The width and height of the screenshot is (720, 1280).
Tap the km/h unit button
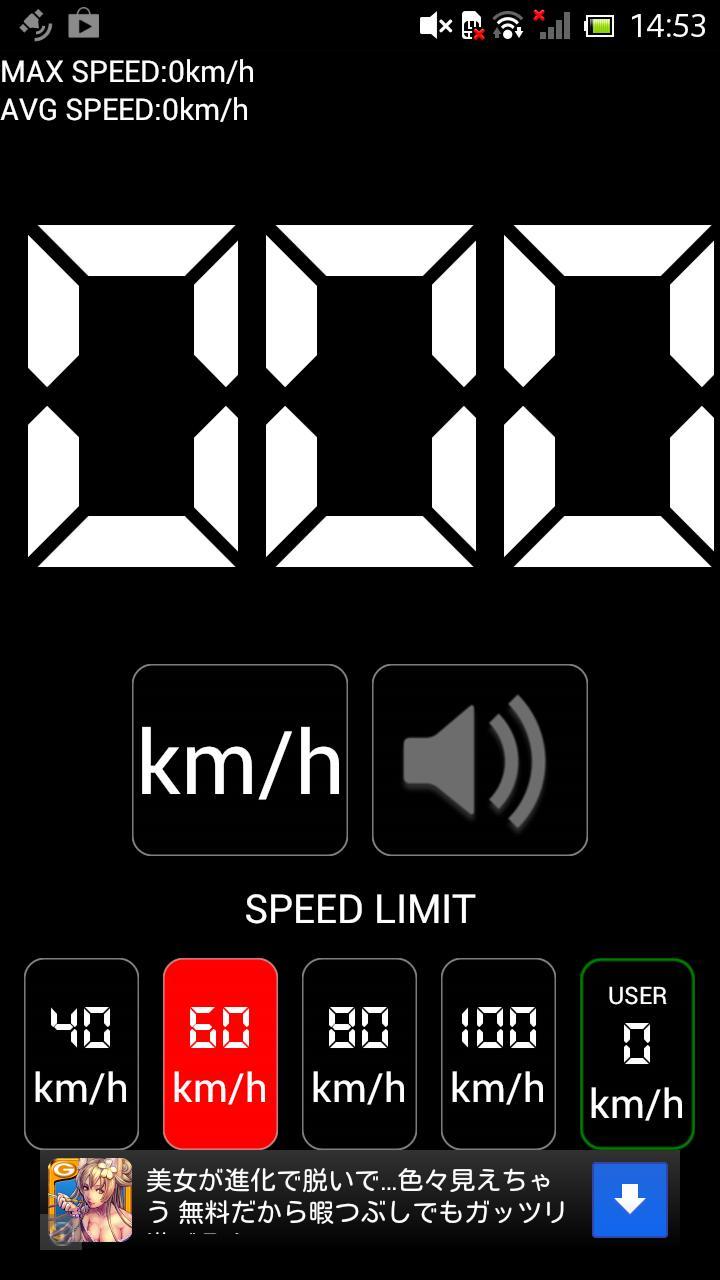(240, 758)
